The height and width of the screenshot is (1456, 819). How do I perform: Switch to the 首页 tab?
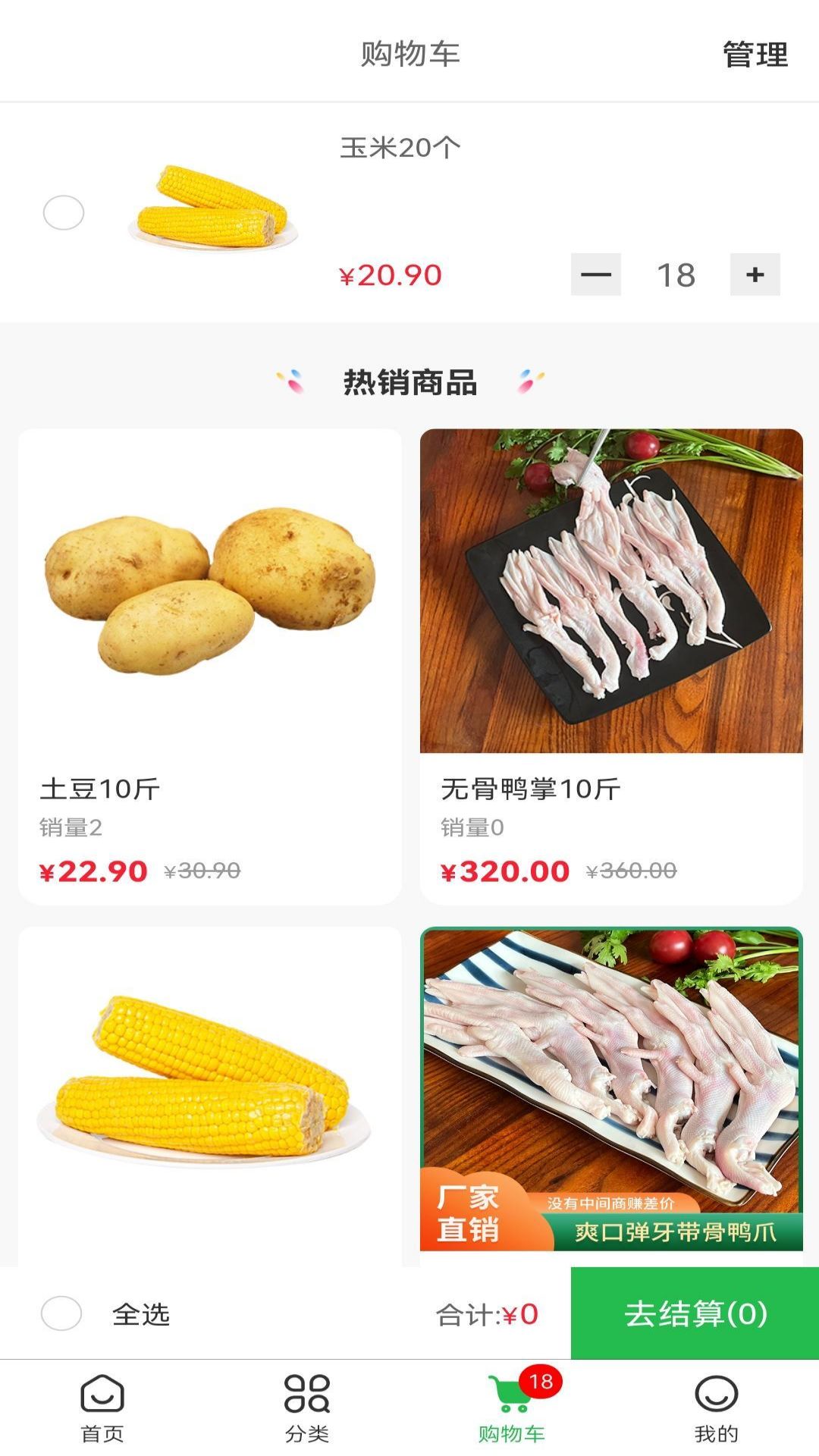102,1407
